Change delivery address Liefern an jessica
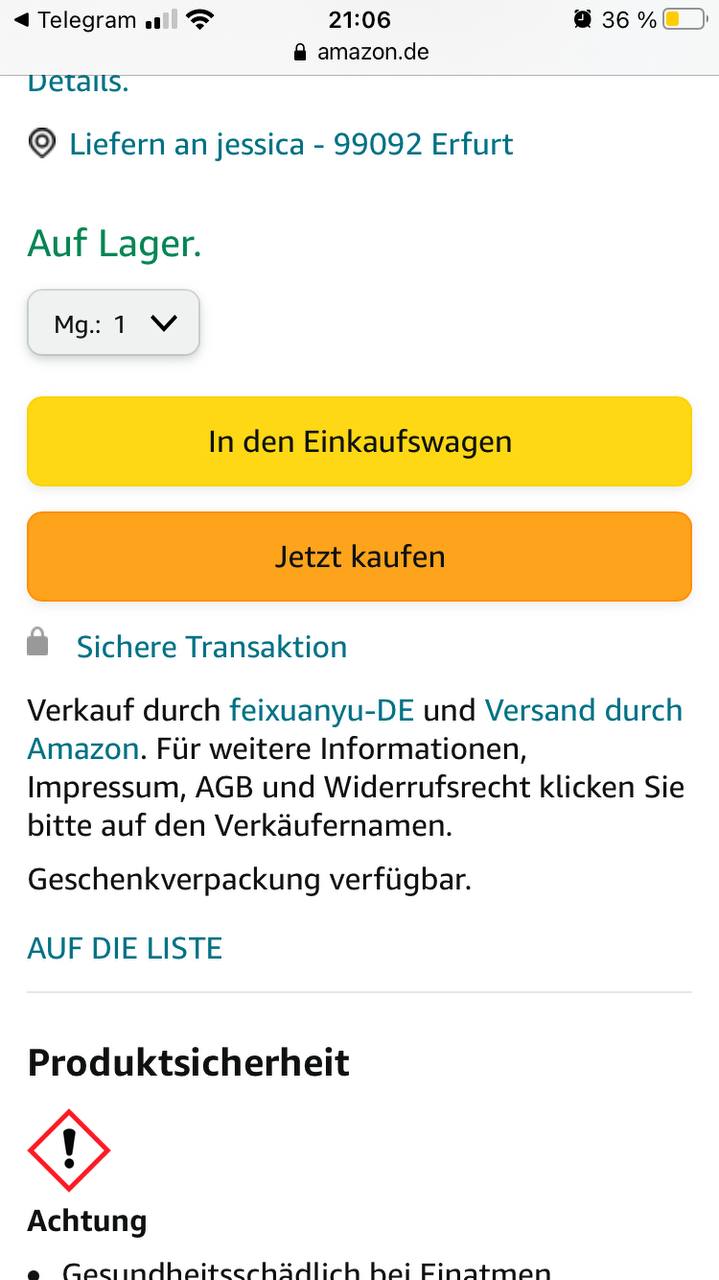Screen dimensions: 719x1280 [290, 144]
